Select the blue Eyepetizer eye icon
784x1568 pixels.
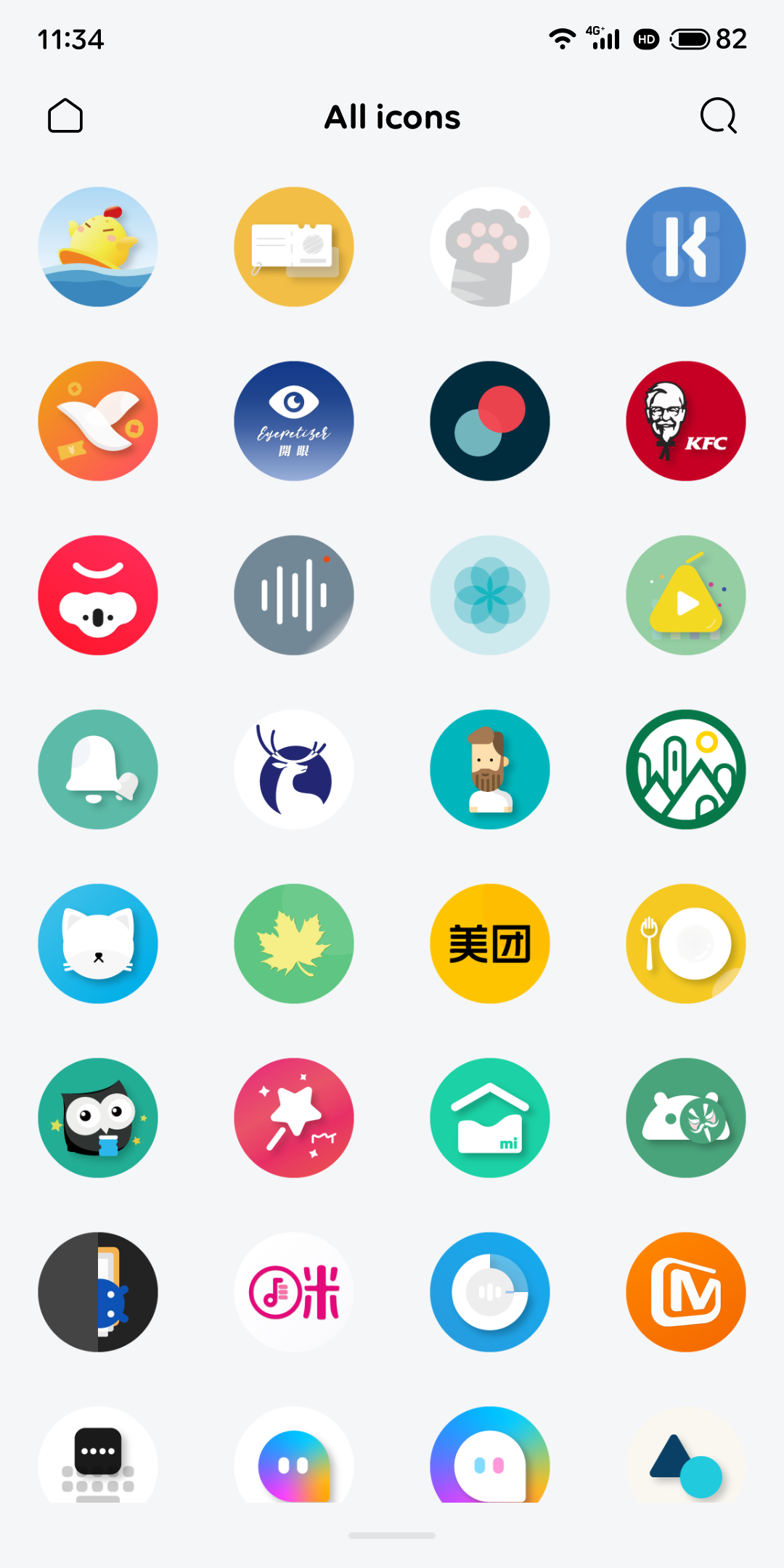[x=294, y=421]
